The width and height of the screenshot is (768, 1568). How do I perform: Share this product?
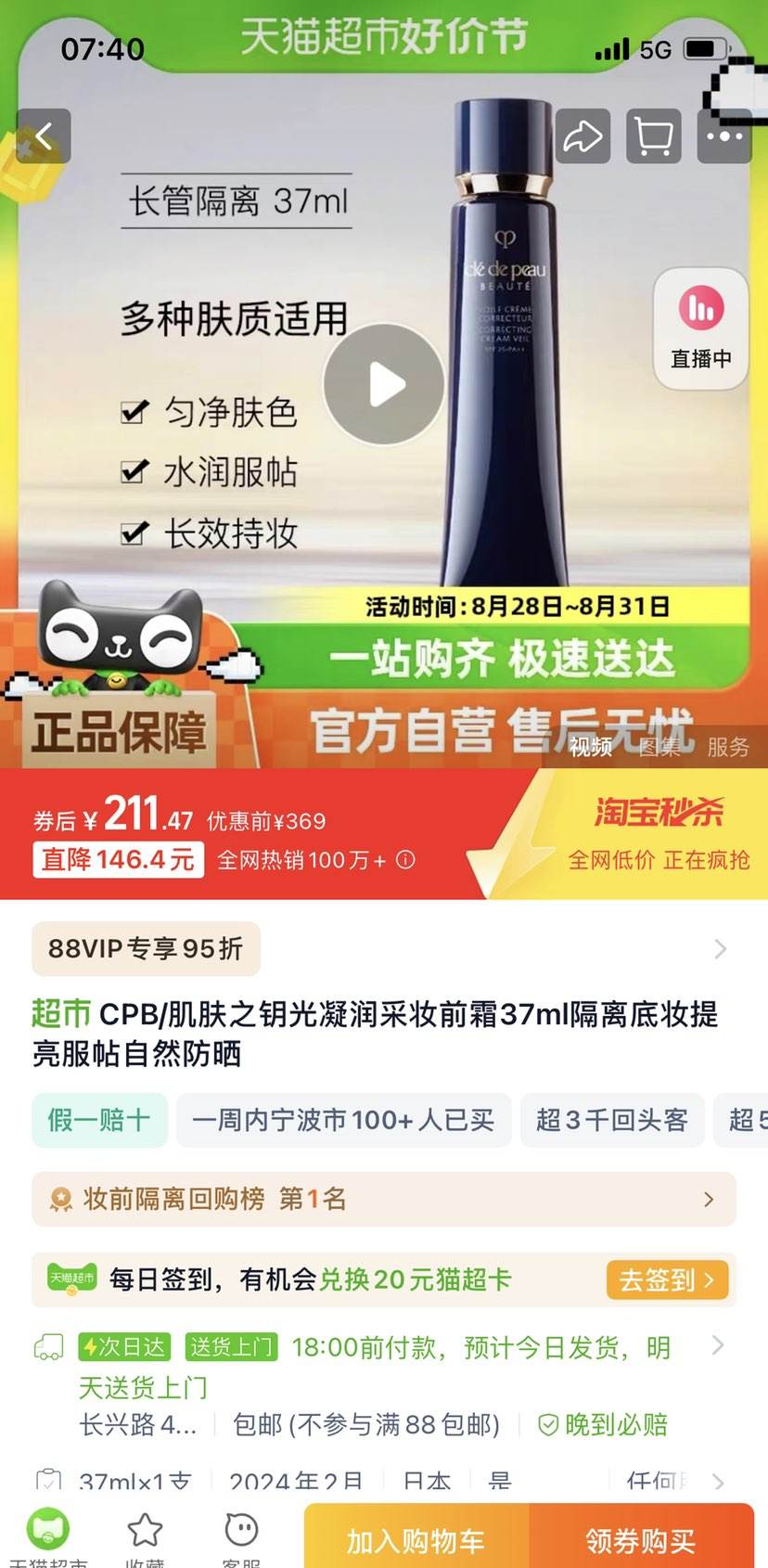click(582, 136)
